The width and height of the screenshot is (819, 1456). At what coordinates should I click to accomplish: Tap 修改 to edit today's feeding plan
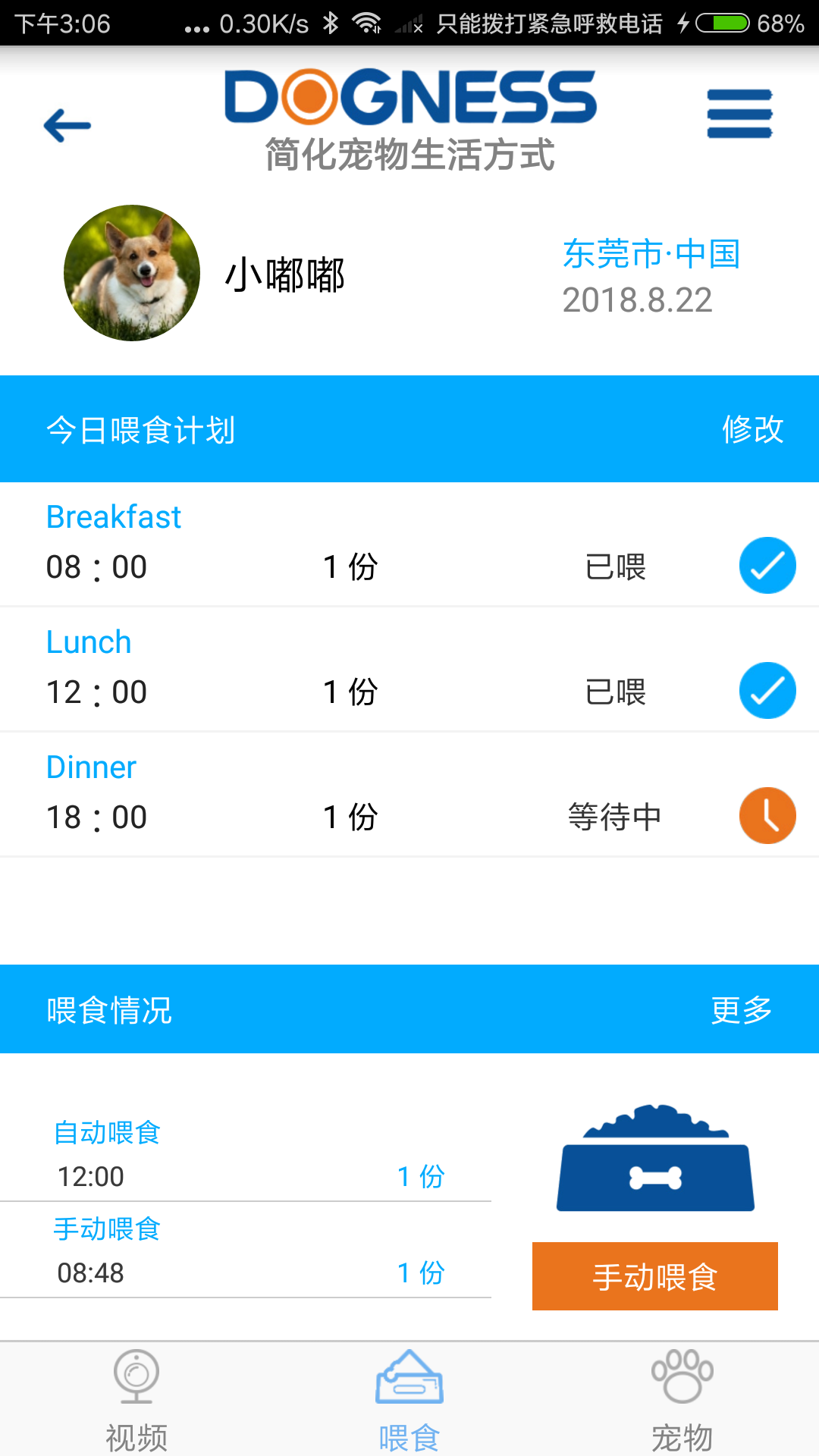click(752, 429)
